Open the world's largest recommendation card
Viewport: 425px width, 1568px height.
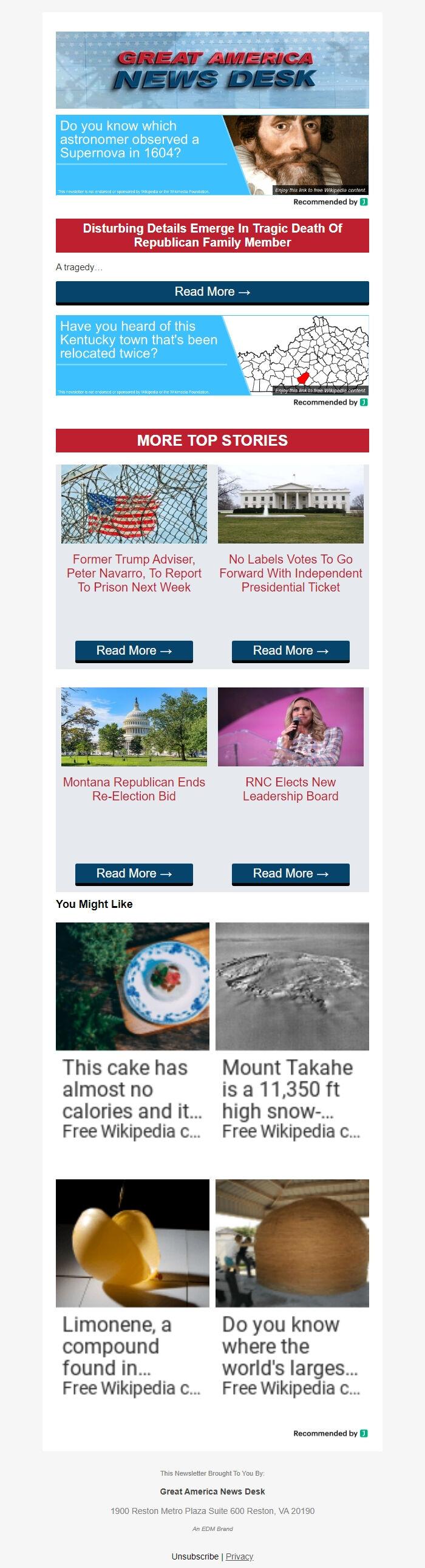pos(291,1288)
